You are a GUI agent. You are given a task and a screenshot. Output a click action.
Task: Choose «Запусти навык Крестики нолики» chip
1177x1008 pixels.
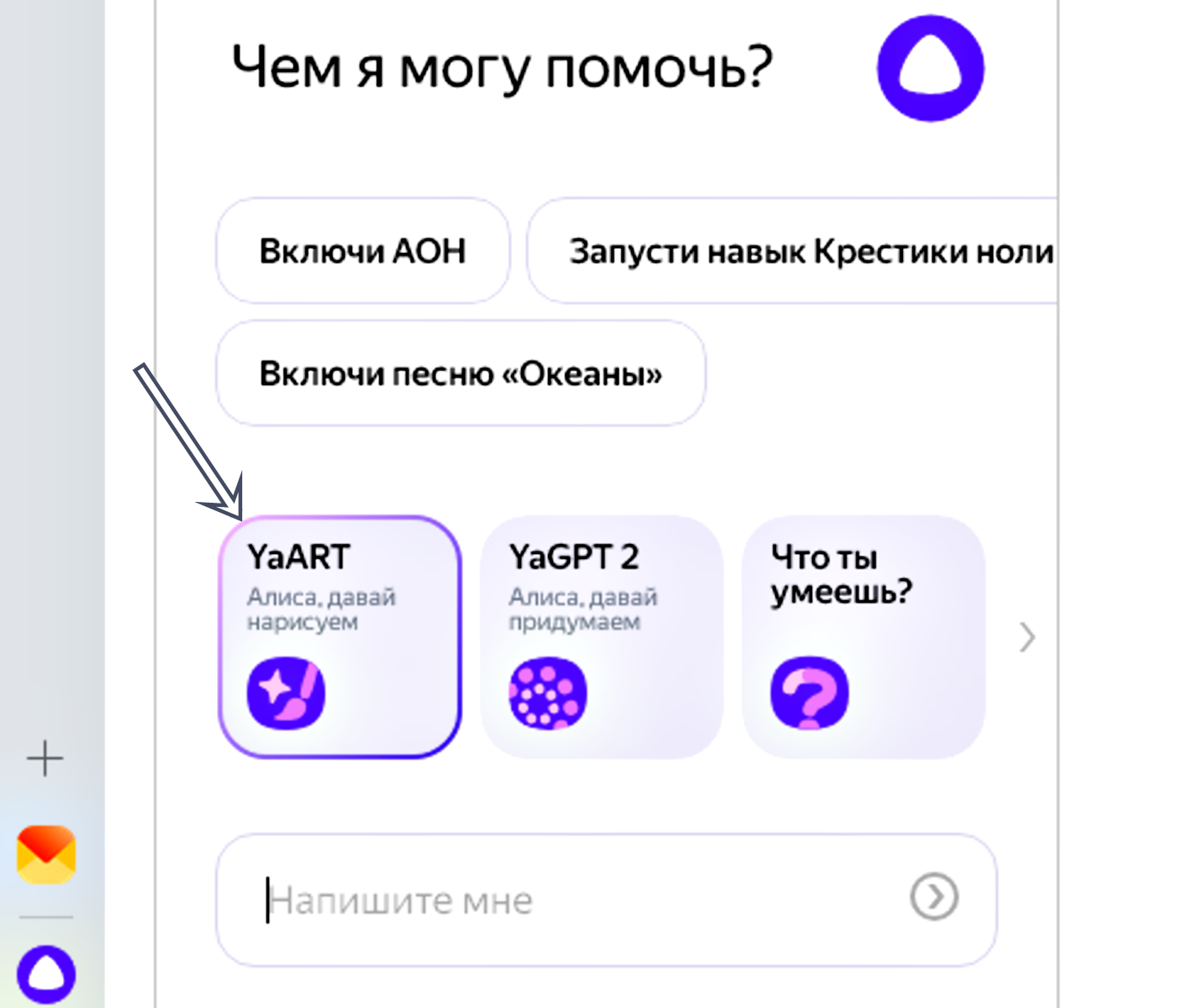tap(790, 251)
